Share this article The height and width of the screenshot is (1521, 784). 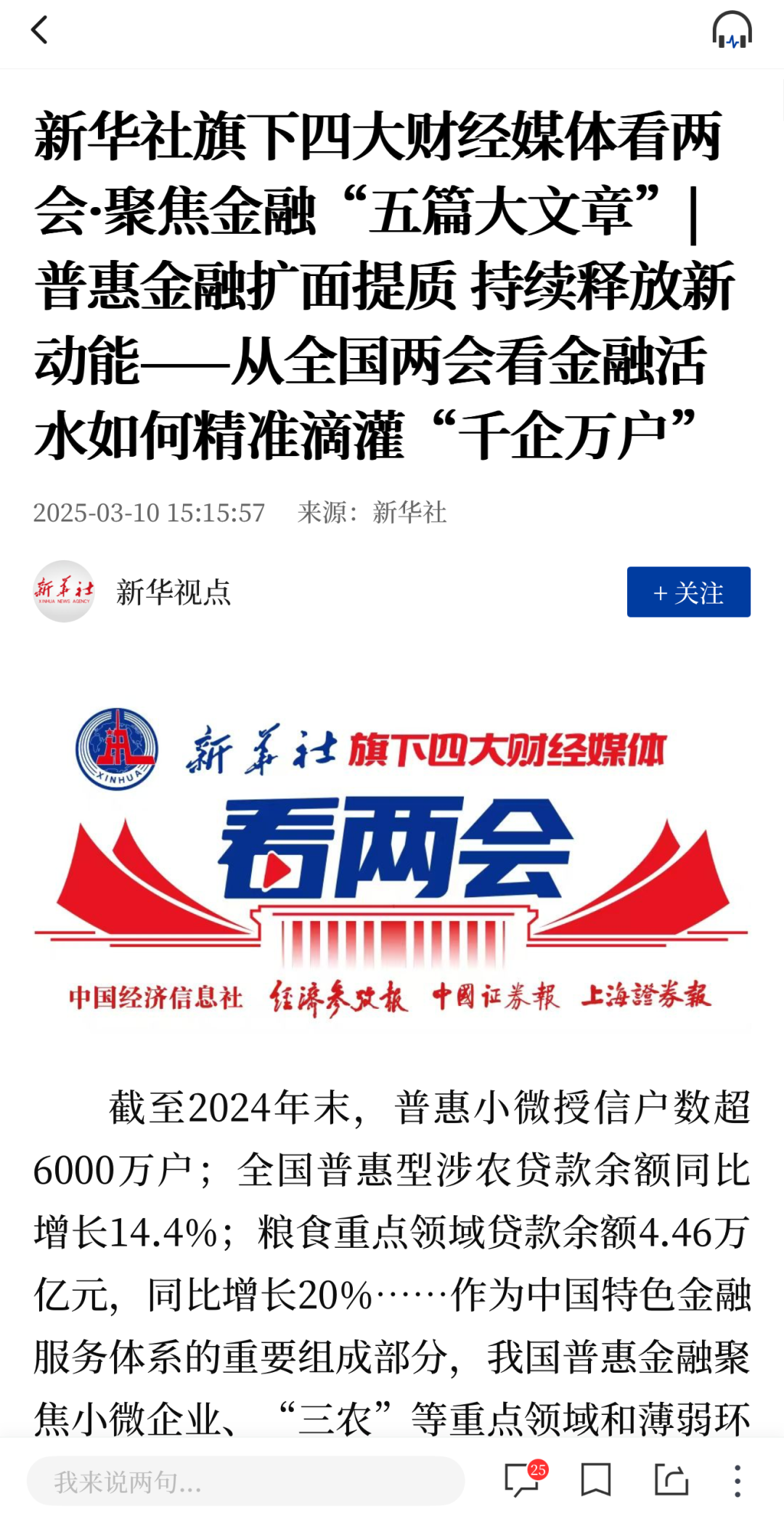click(x=671, y=1480)
